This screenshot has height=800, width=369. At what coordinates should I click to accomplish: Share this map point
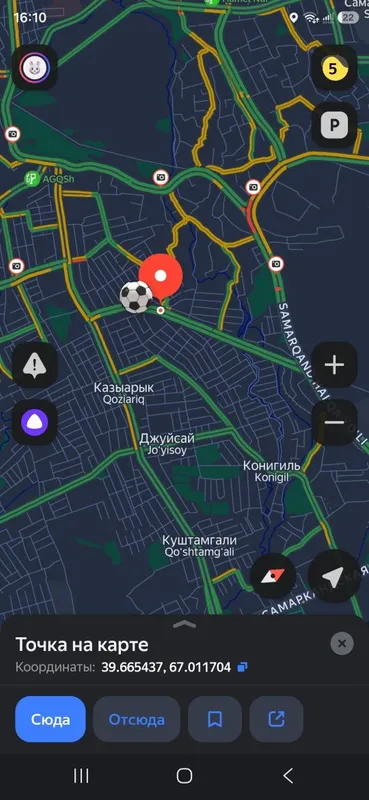[276, 719]
